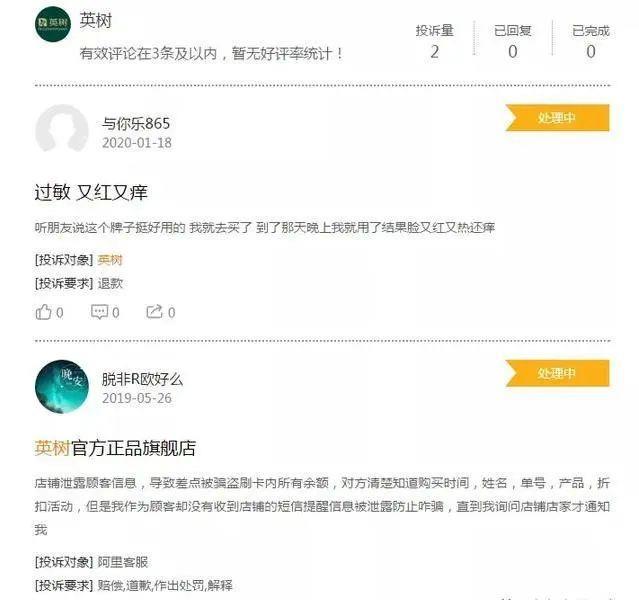View the profile of user 脱非R欧好么
The image size is (639, 600).
coord(142,379)
